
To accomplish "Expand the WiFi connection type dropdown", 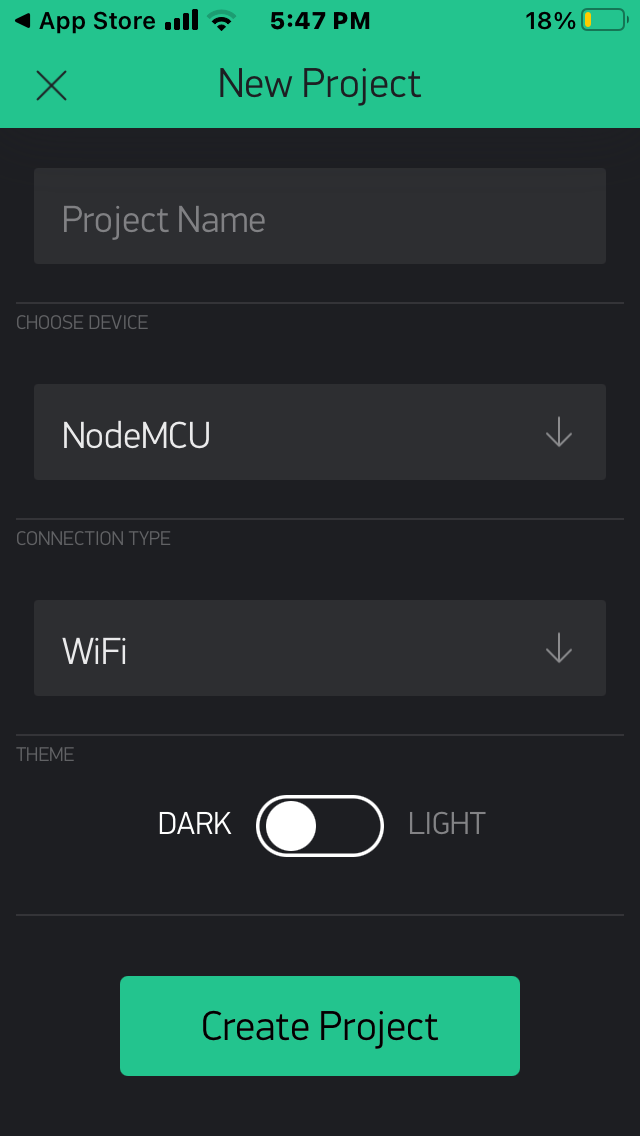I will 320,648.
